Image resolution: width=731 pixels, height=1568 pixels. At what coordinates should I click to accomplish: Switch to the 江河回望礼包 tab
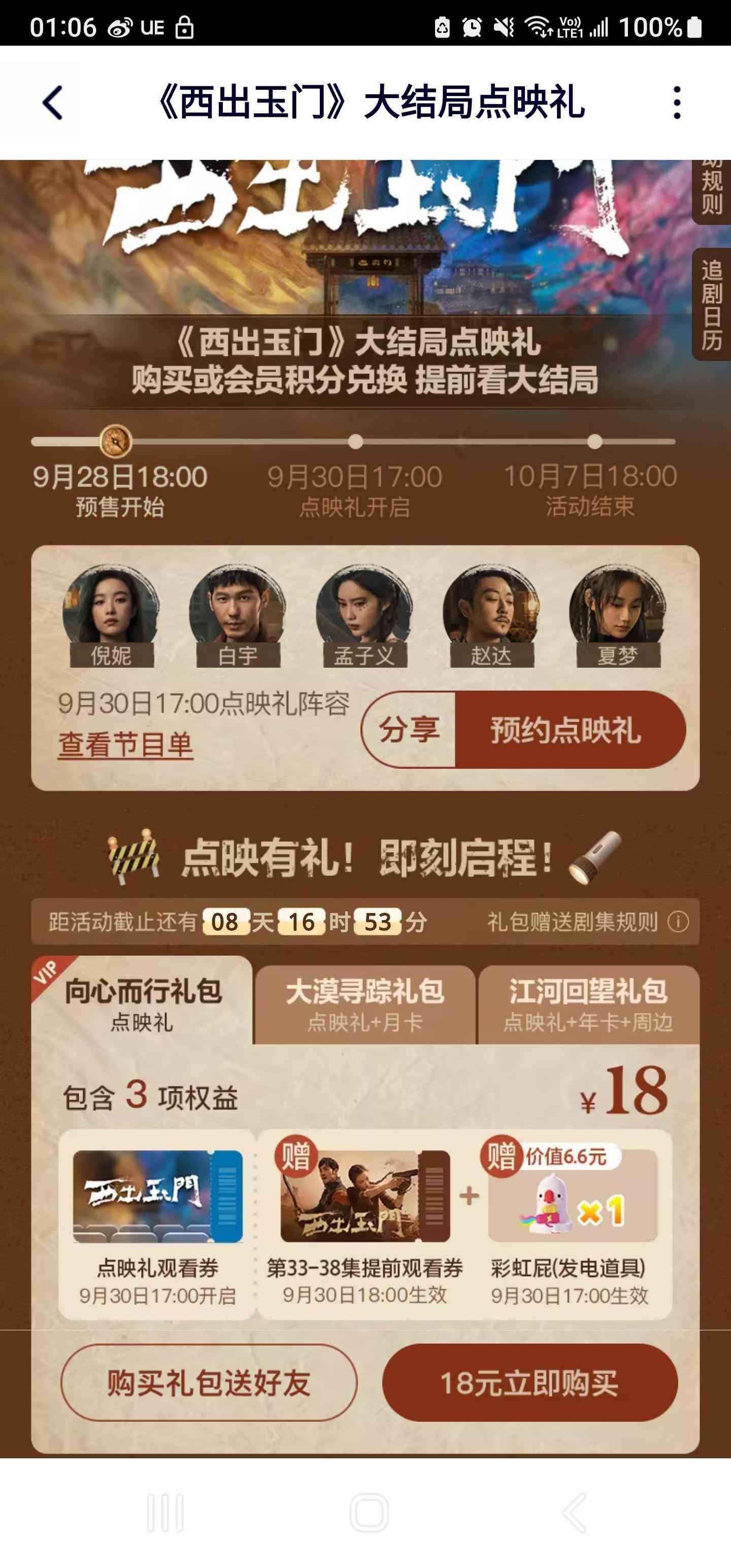pyautogui.click(x=588, y=1004)
